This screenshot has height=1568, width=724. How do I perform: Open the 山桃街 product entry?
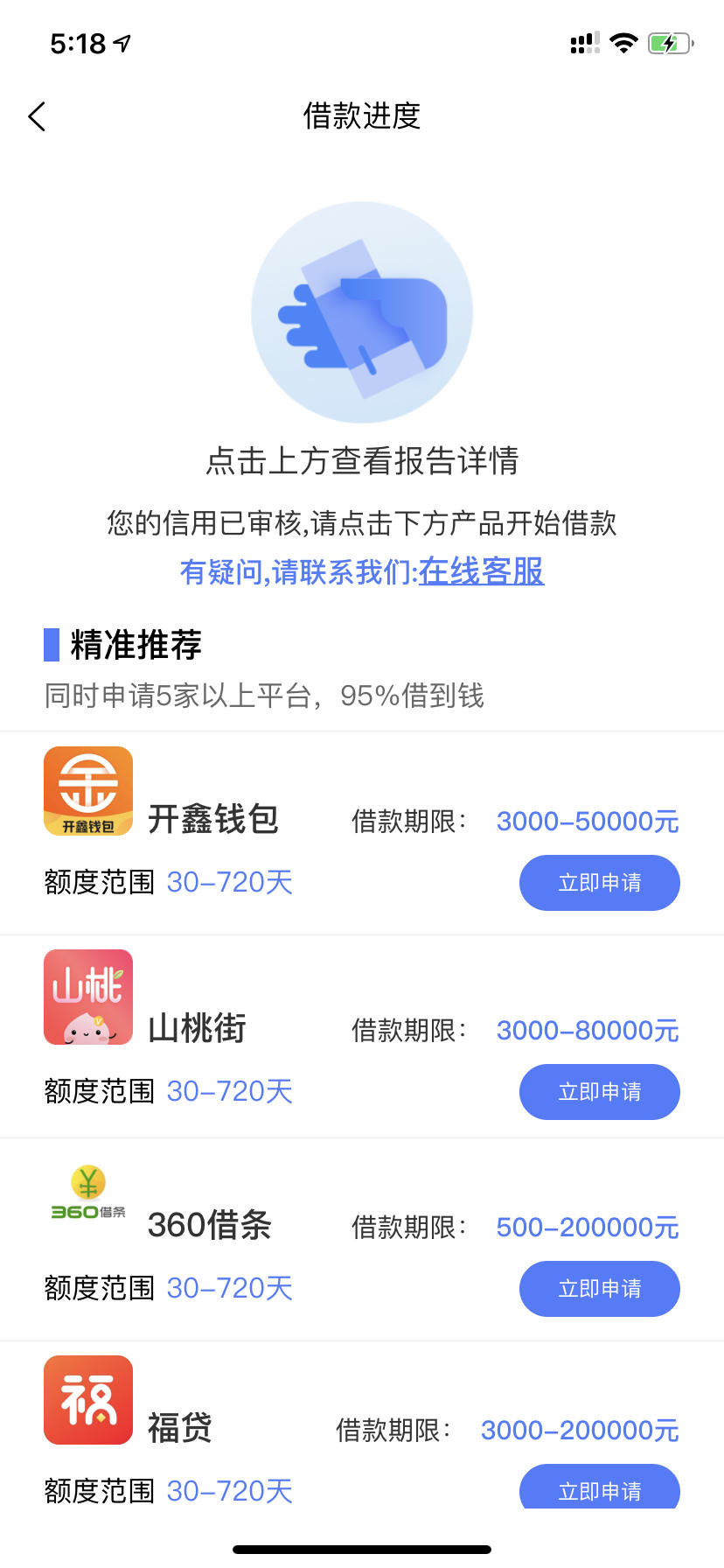point(362,1037)
